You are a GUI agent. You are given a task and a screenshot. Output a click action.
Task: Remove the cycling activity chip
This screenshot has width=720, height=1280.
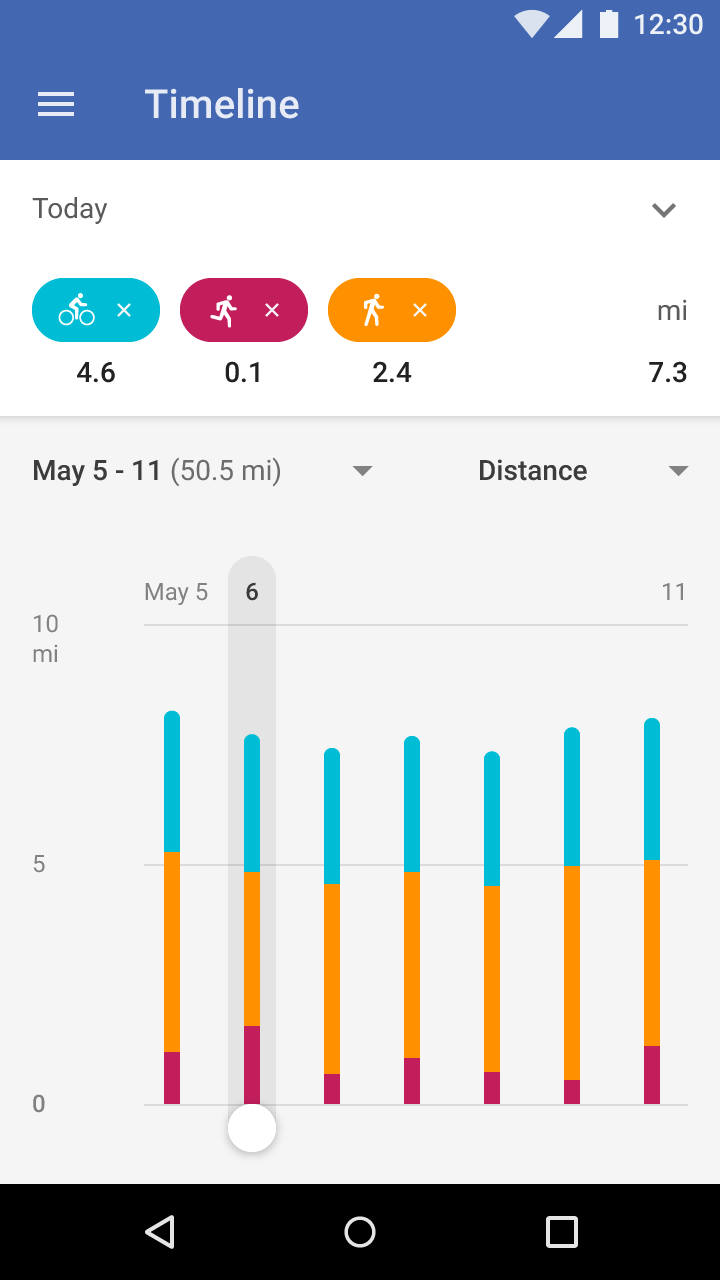(124, 311)
